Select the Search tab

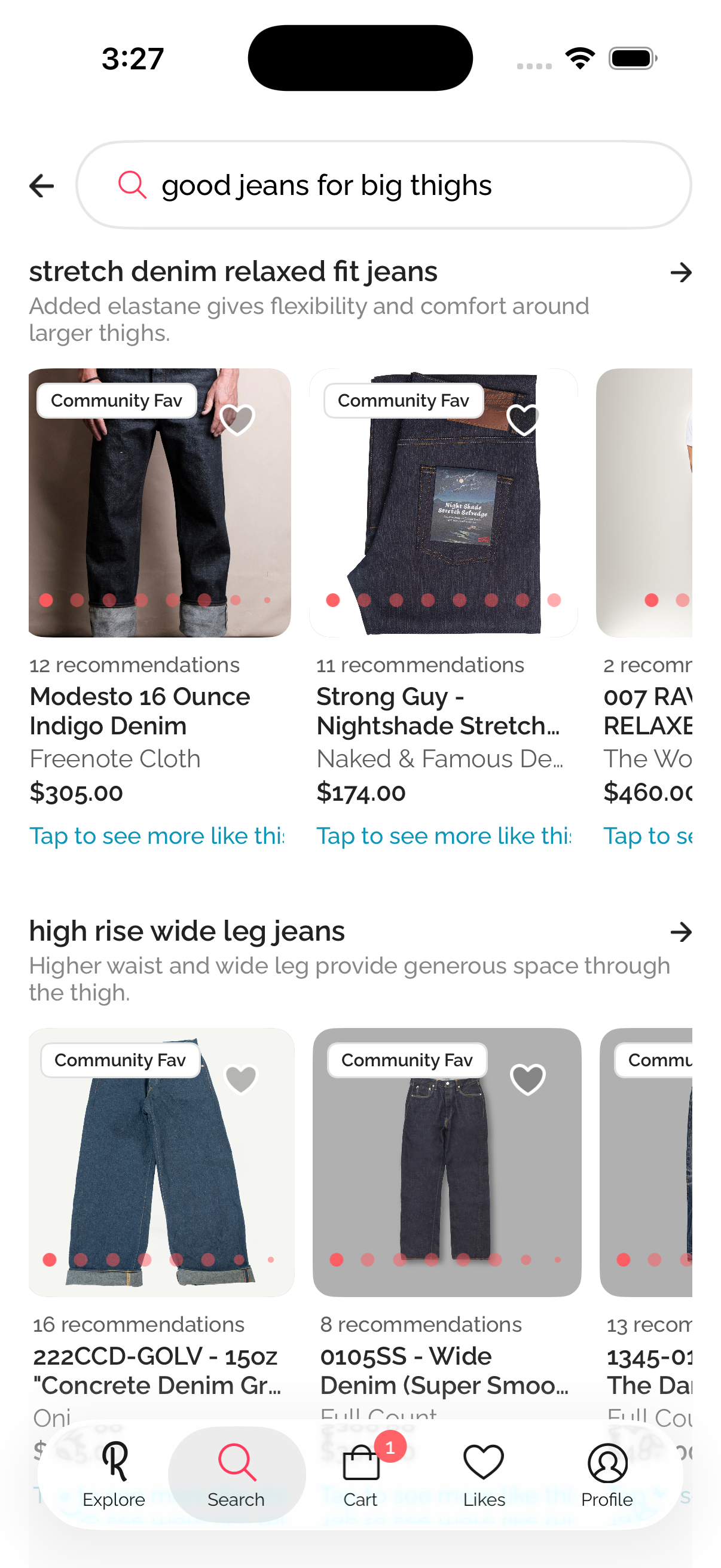(x=236, y=1474)
